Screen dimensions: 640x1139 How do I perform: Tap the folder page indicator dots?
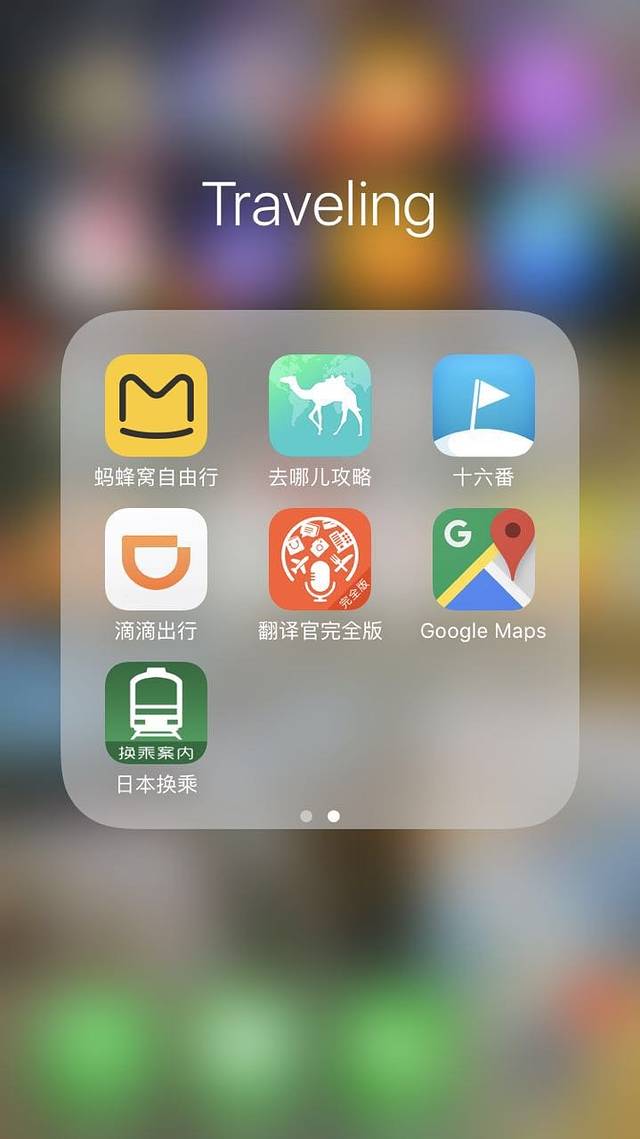(320, 816)
